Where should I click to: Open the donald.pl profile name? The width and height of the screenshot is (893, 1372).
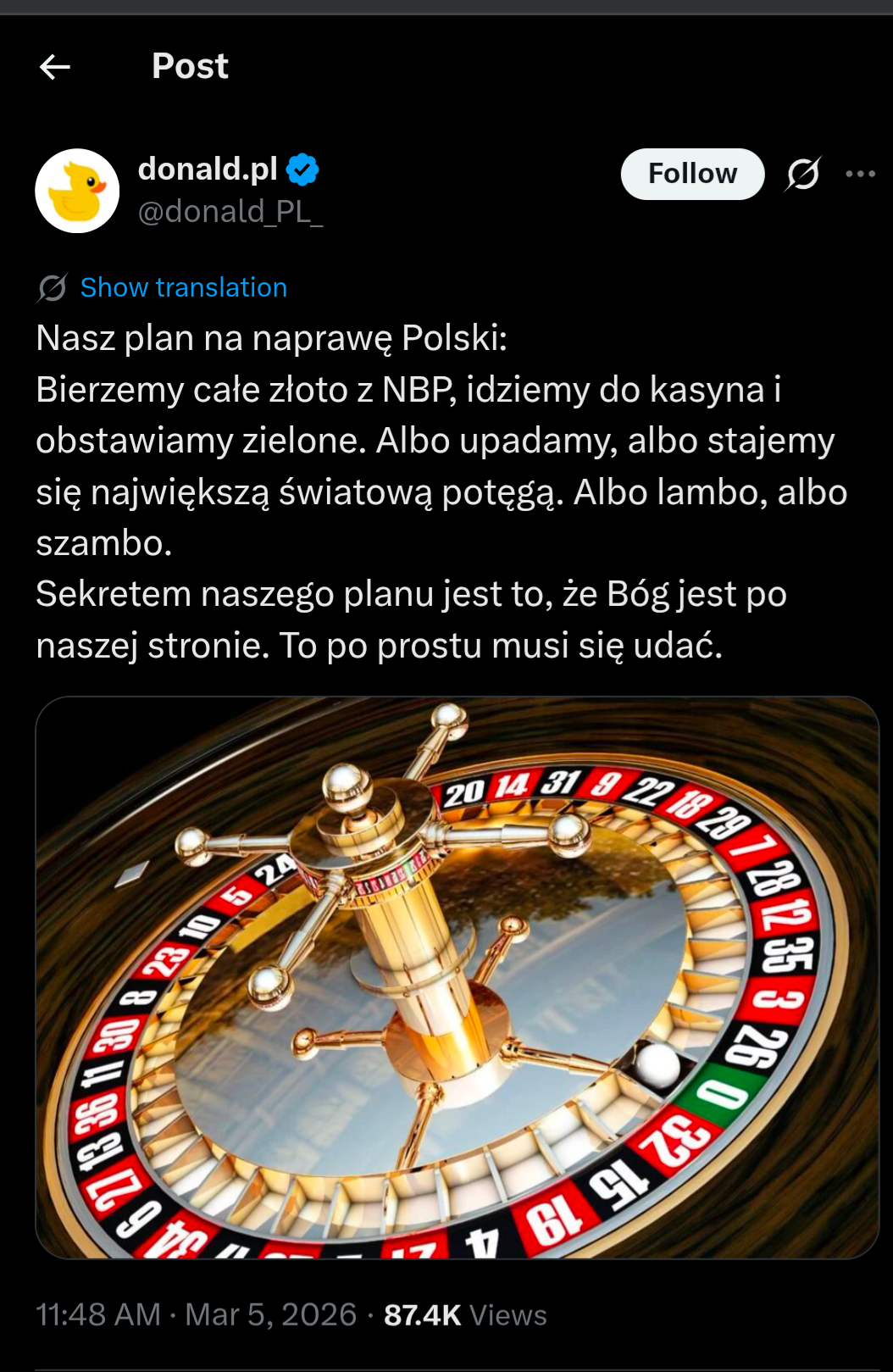(208, 169)
